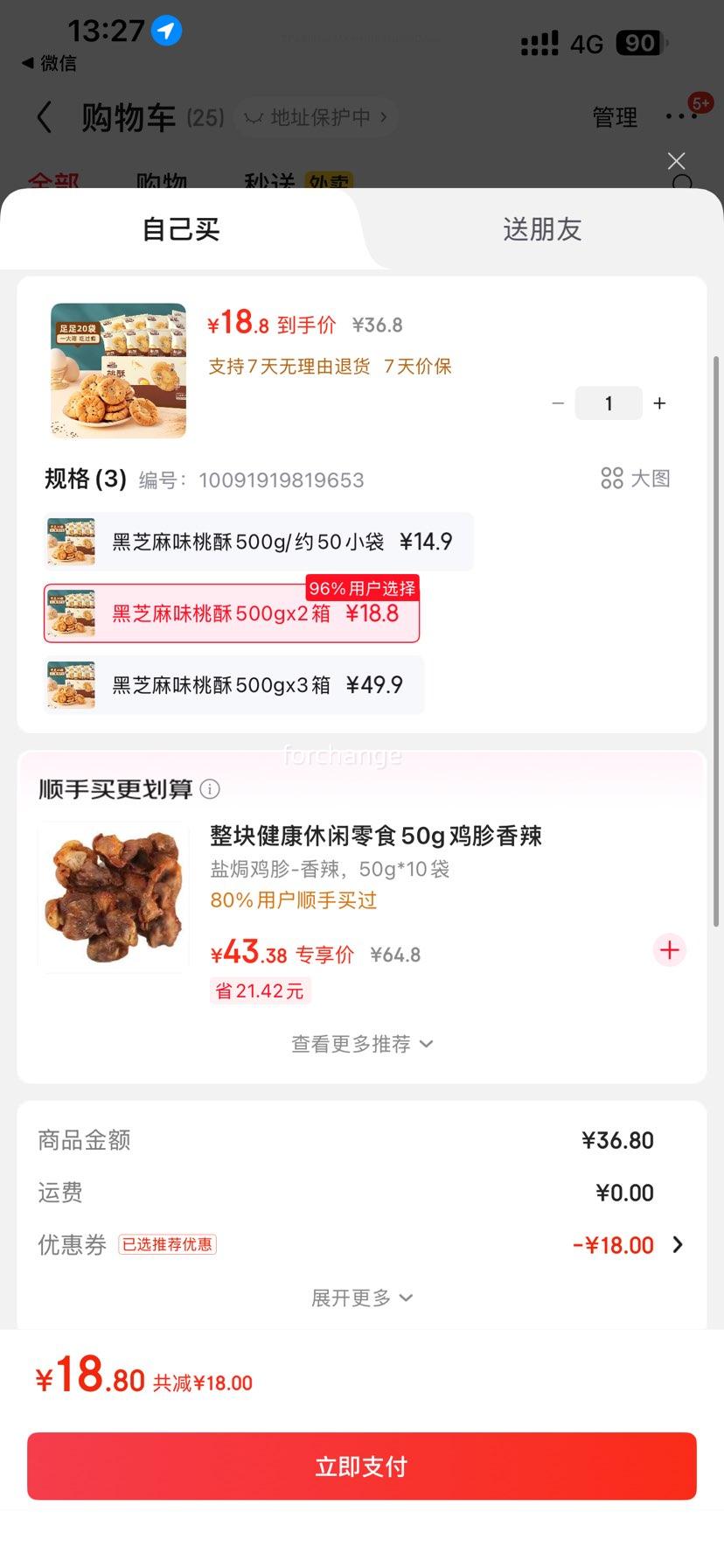Image resolution: width=724 pixels, height=1568 pixels.
Task: Add 盐焗鸡胗 snack with the plus icon
Action: point(670,950)
